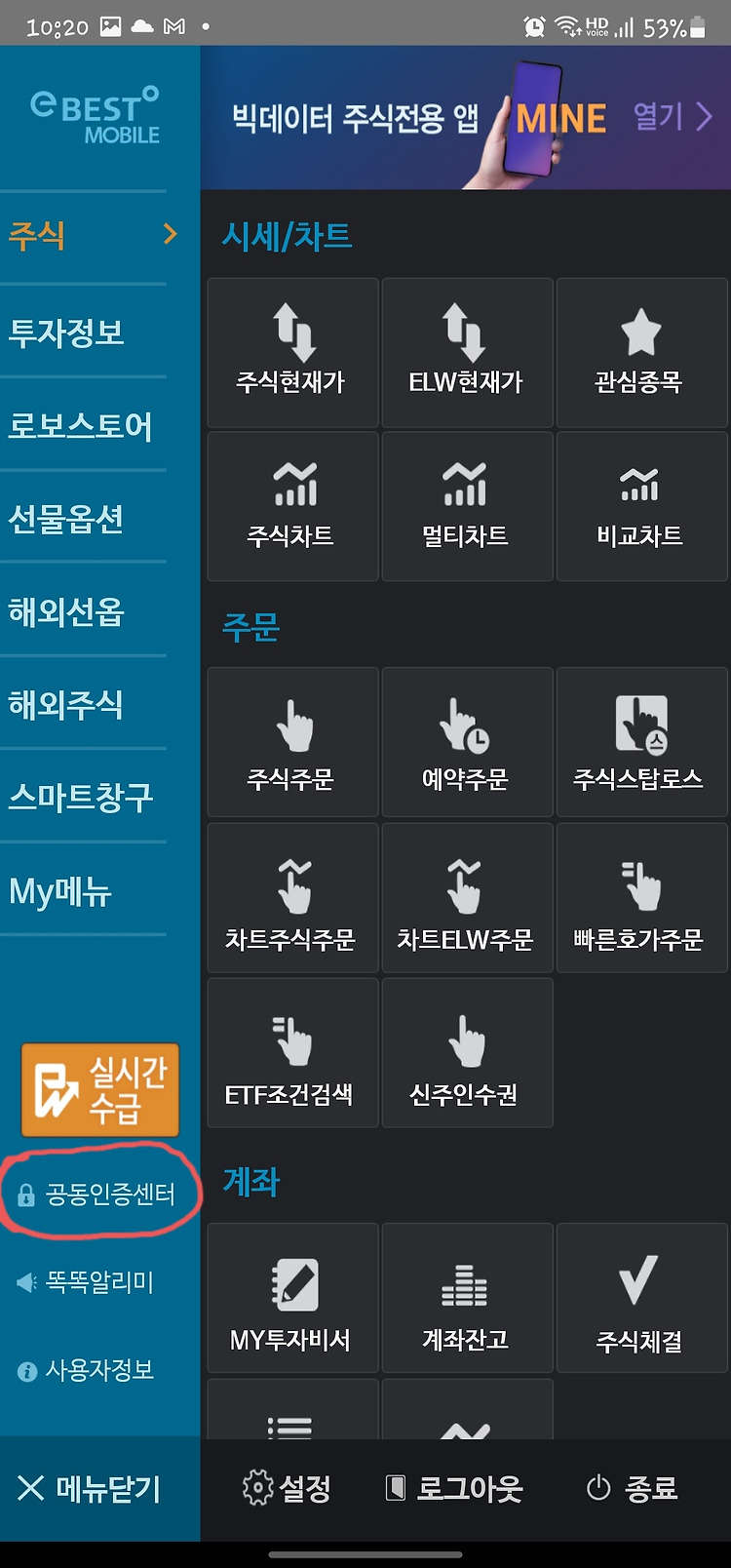This screenshot has height=1568, width=731.
Task: Go to My메뉴
Action: [60, 891]
